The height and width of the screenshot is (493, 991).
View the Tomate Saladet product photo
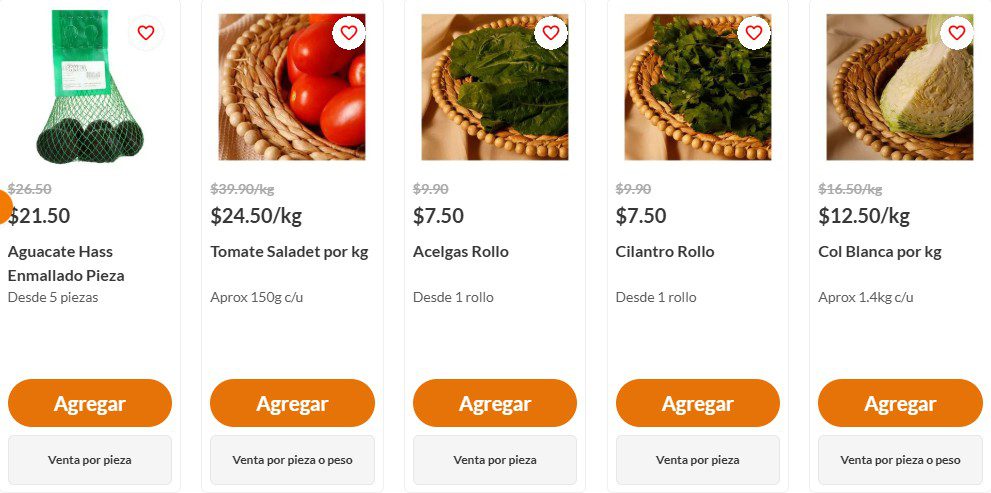[292, 95]
